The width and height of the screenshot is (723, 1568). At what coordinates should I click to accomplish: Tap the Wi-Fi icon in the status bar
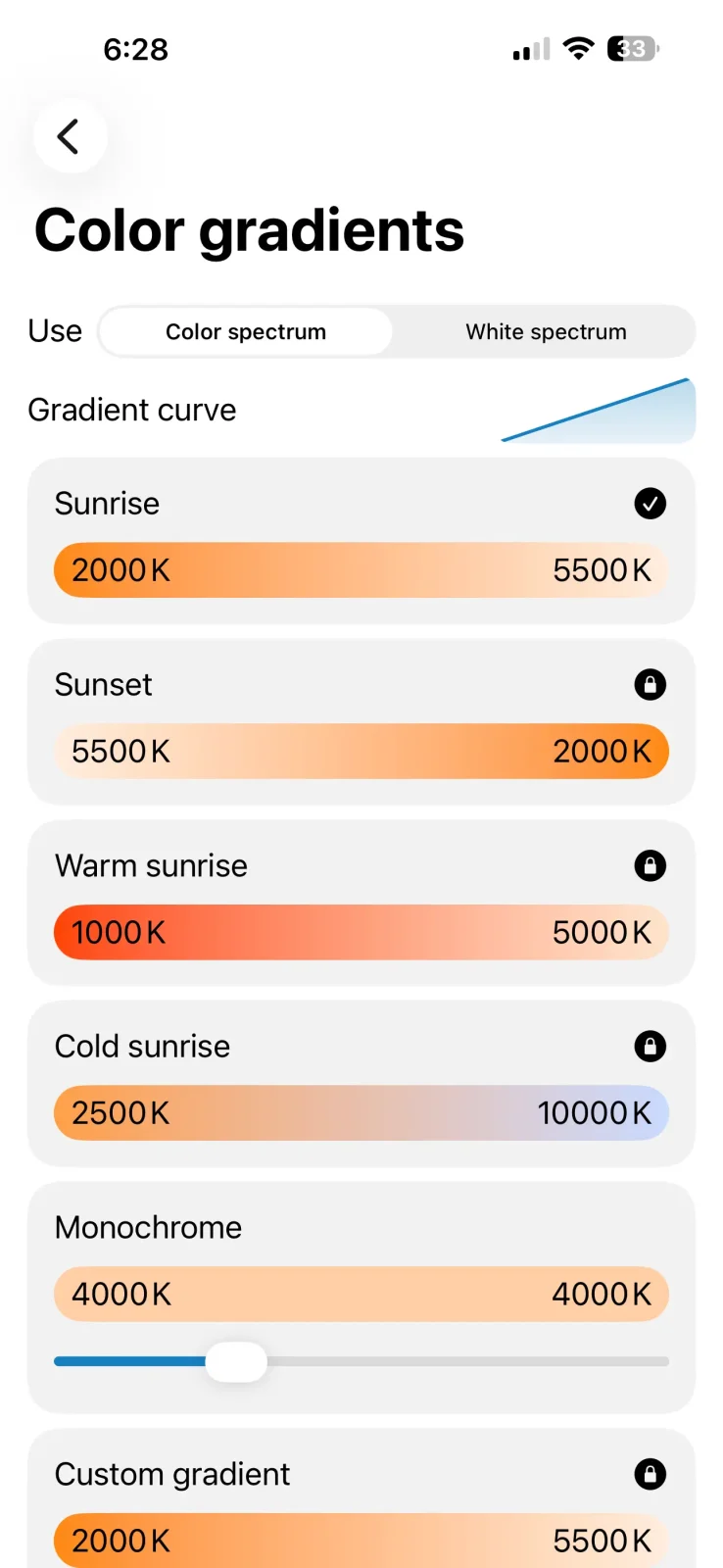pos(578,49)
